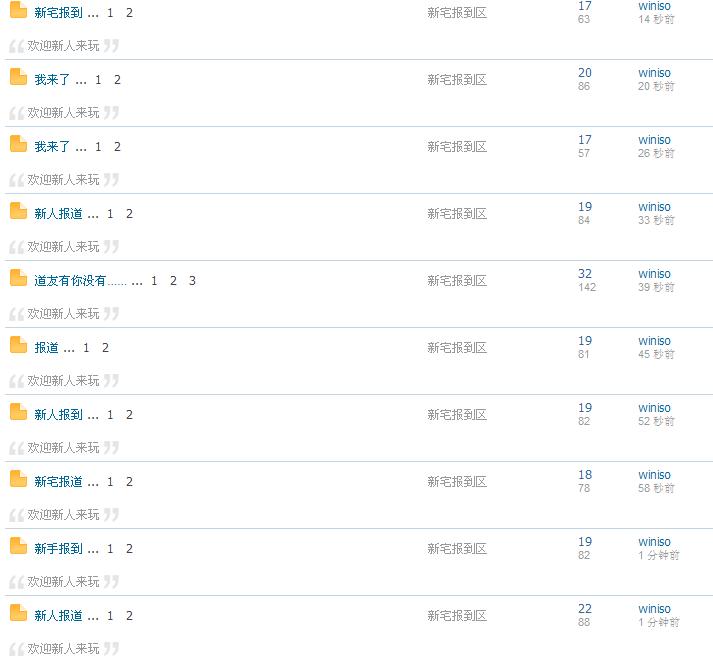The height and width of the screenshot is (659, 713).
Task: View winiso's profile on the "新宅报道" row
Action: point(654,475)
